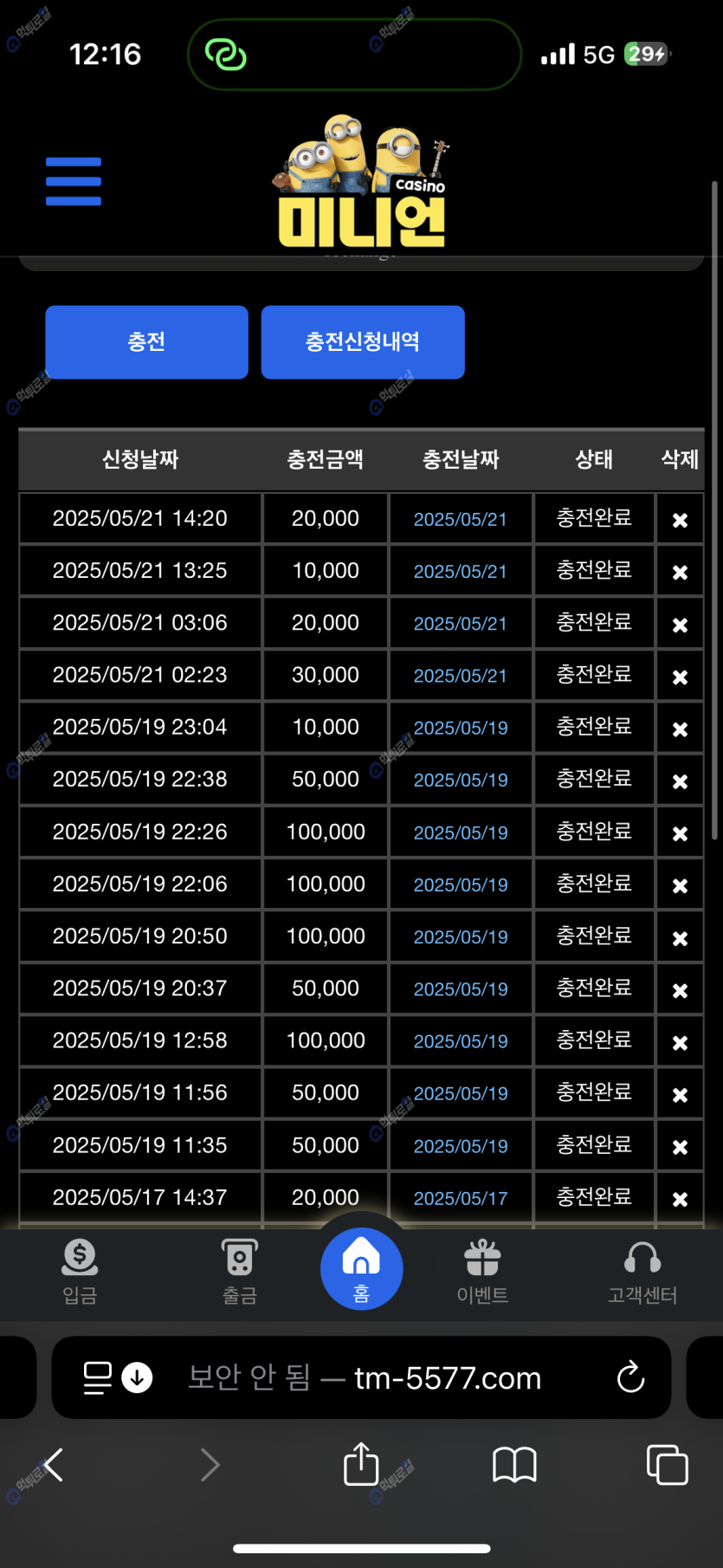Go to the 출금 tab

pos(240,1271)
